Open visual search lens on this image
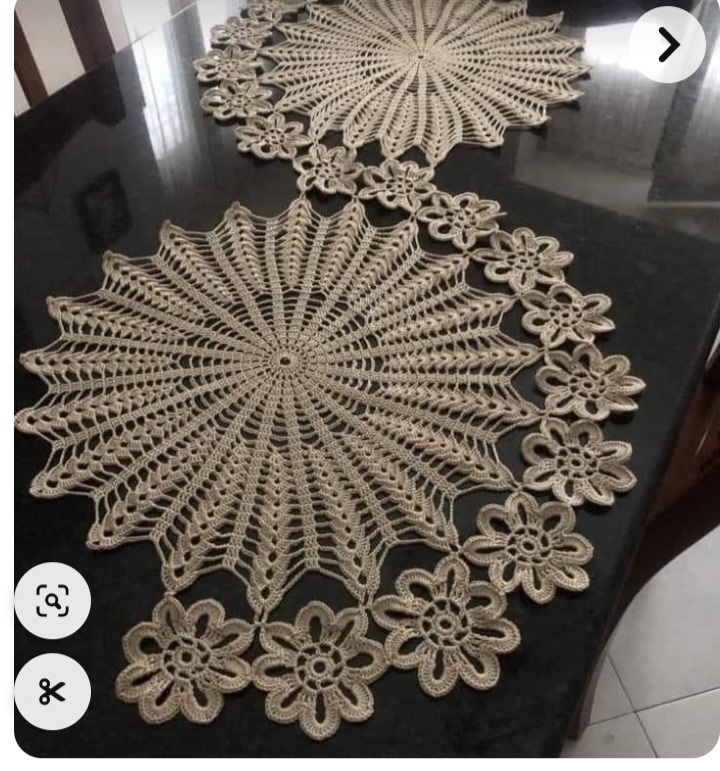 (x=52, y=601)
